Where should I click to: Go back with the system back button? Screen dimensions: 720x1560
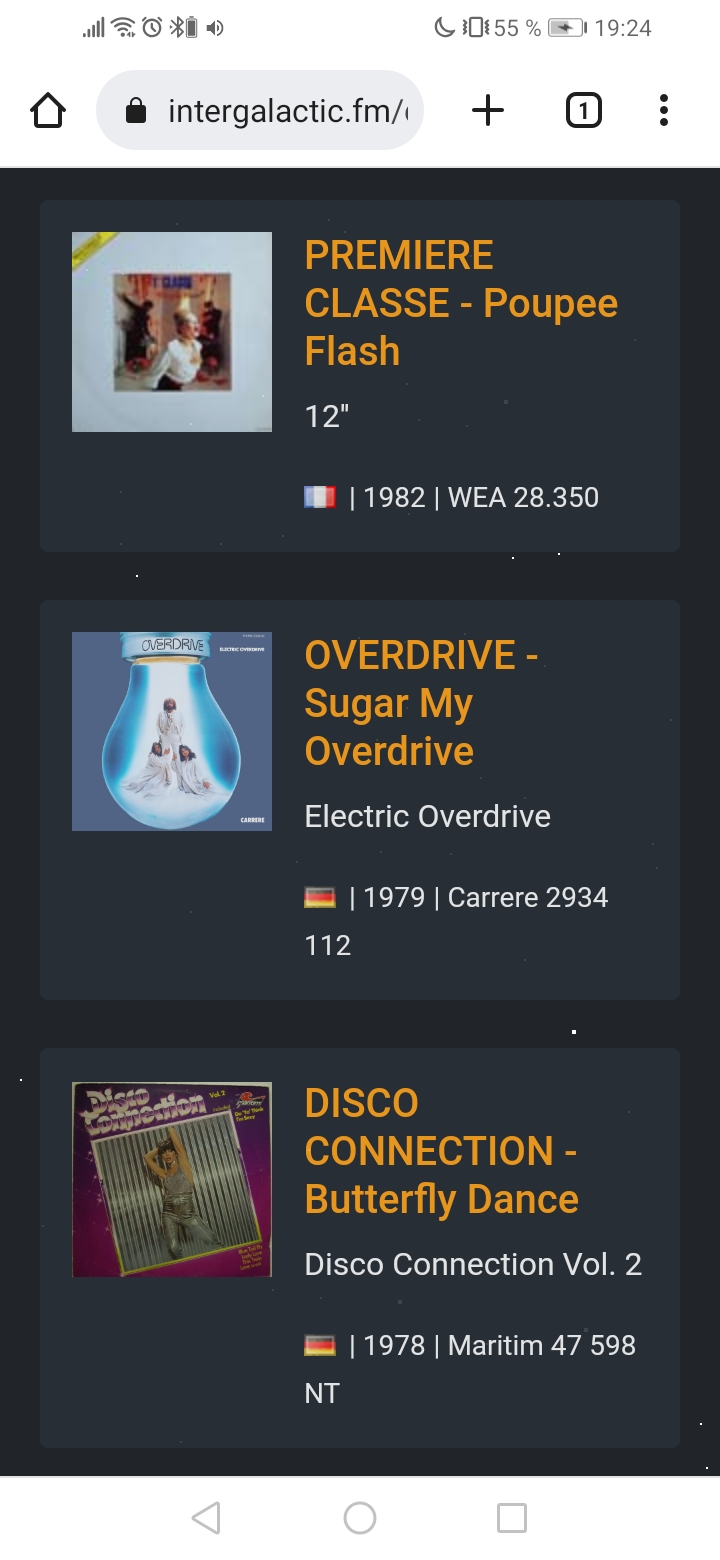coord(206,1518)
